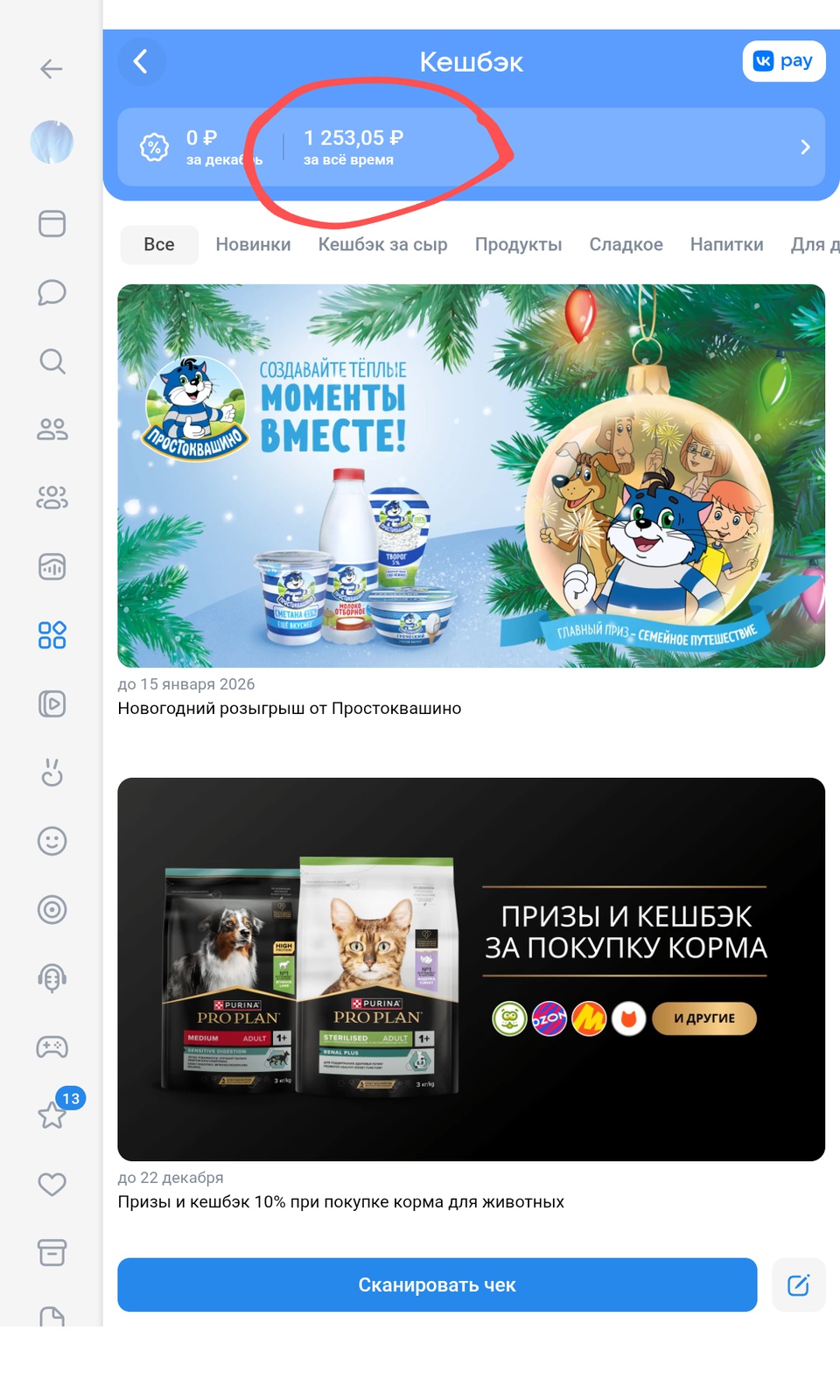
Task: Open VK Pay
Action: click(783, 61)
